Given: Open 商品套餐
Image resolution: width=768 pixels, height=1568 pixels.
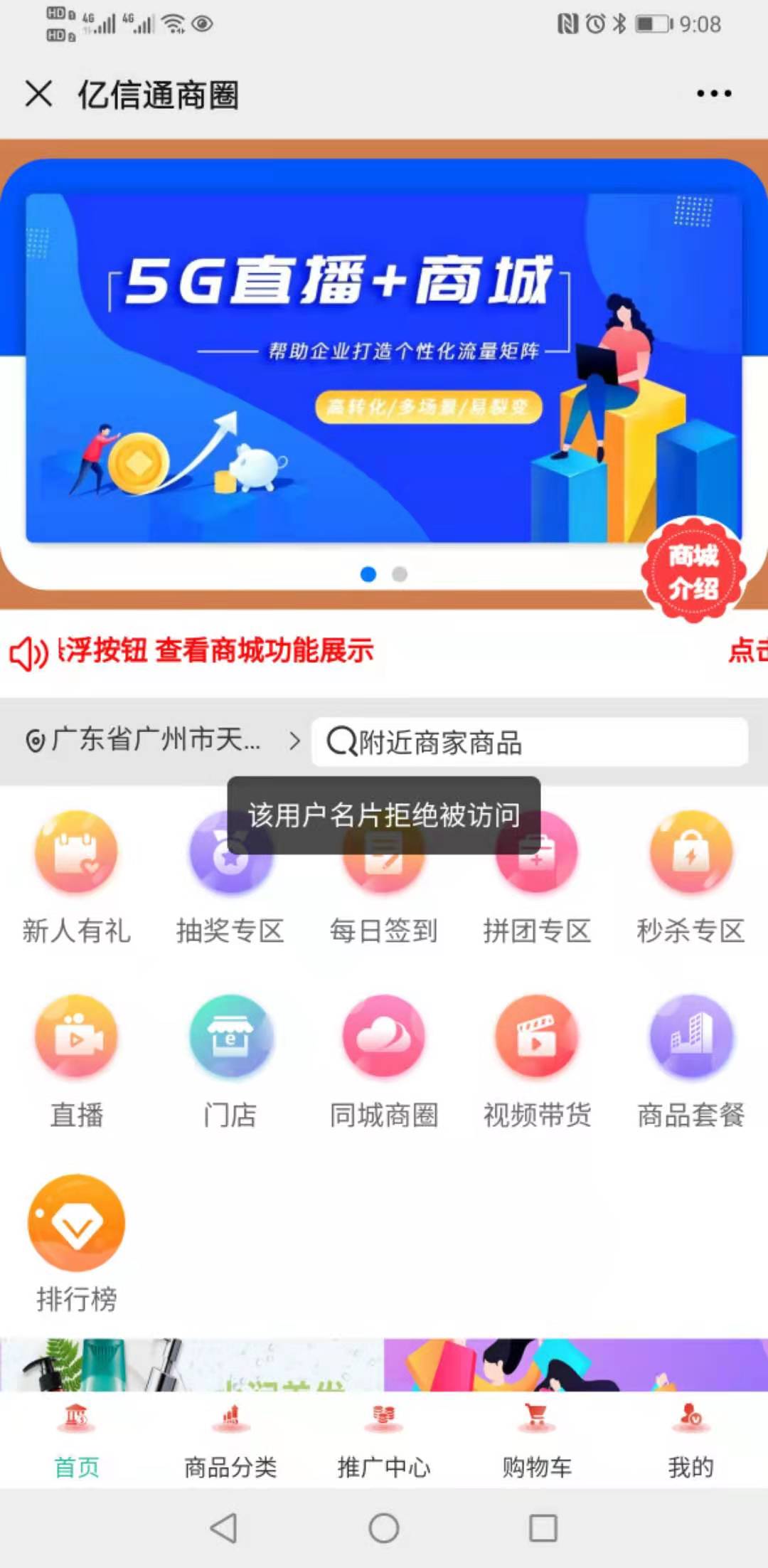Looking at the screenshot, I should click(x=690, y=1060).
